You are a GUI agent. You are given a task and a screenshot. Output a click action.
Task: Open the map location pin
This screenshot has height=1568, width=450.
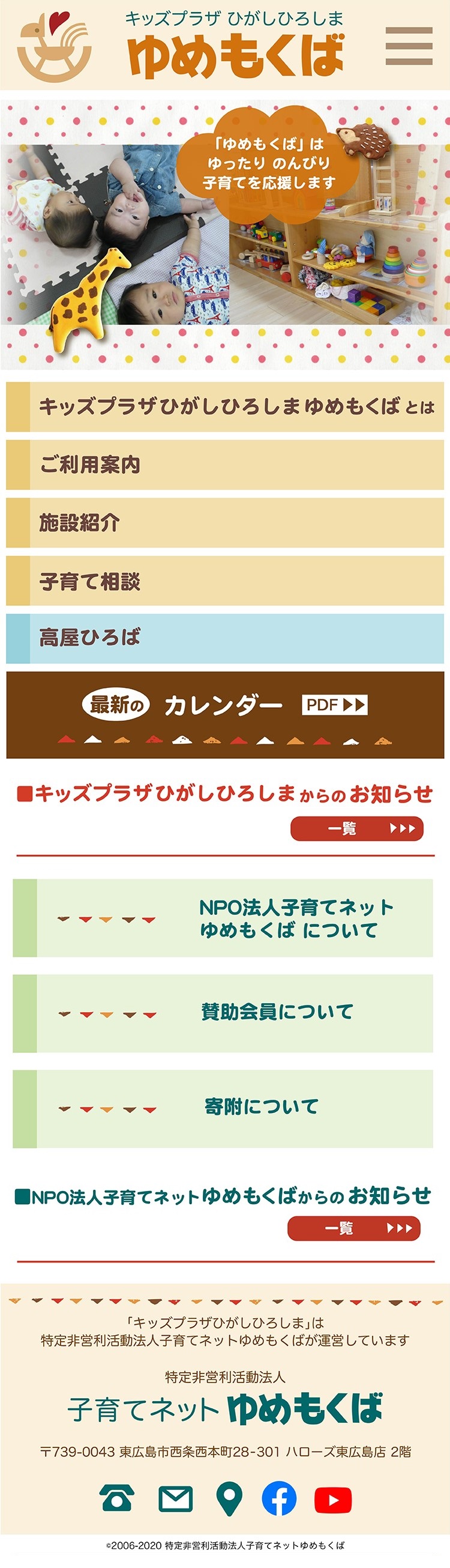(x=229, y=1498)
